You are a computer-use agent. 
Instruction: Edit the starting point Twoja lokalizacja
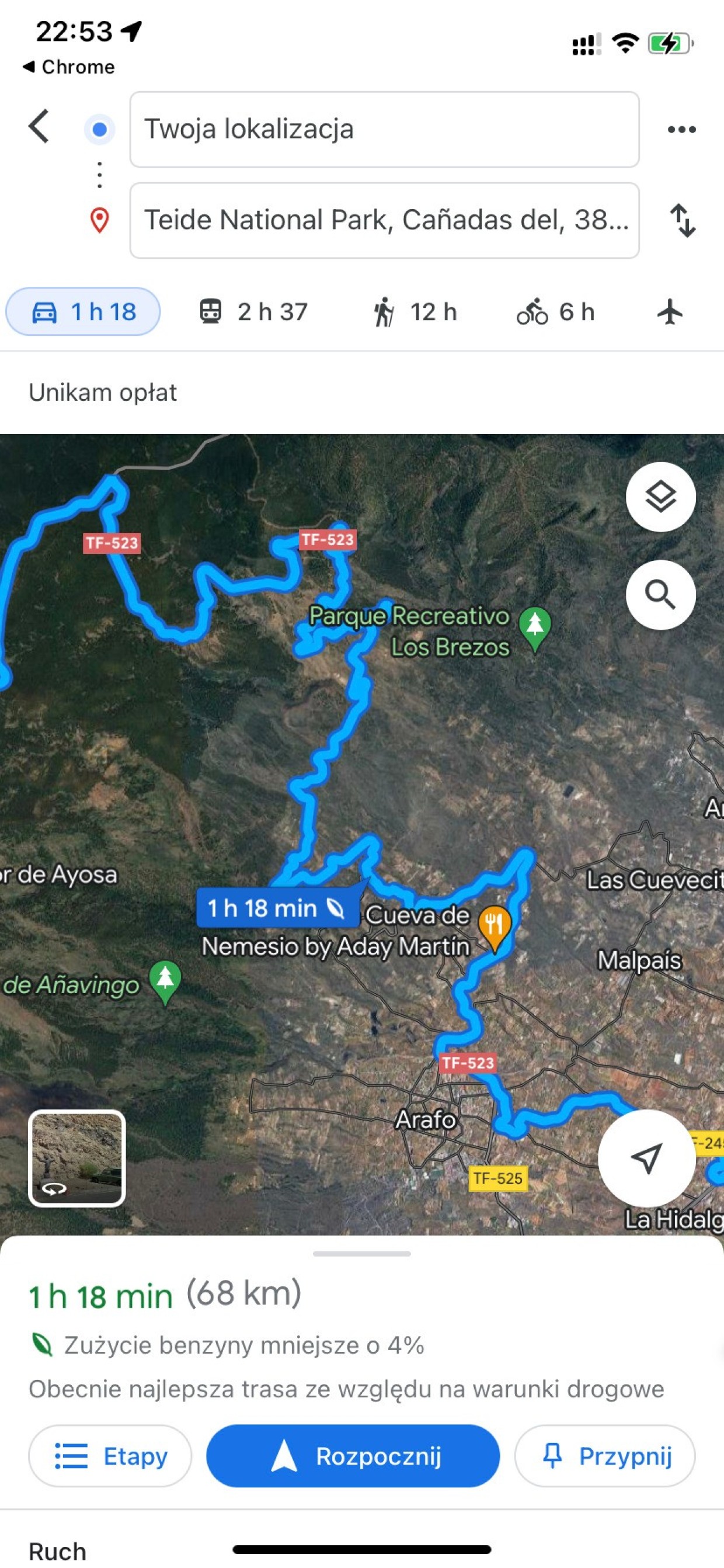(384, 129)
